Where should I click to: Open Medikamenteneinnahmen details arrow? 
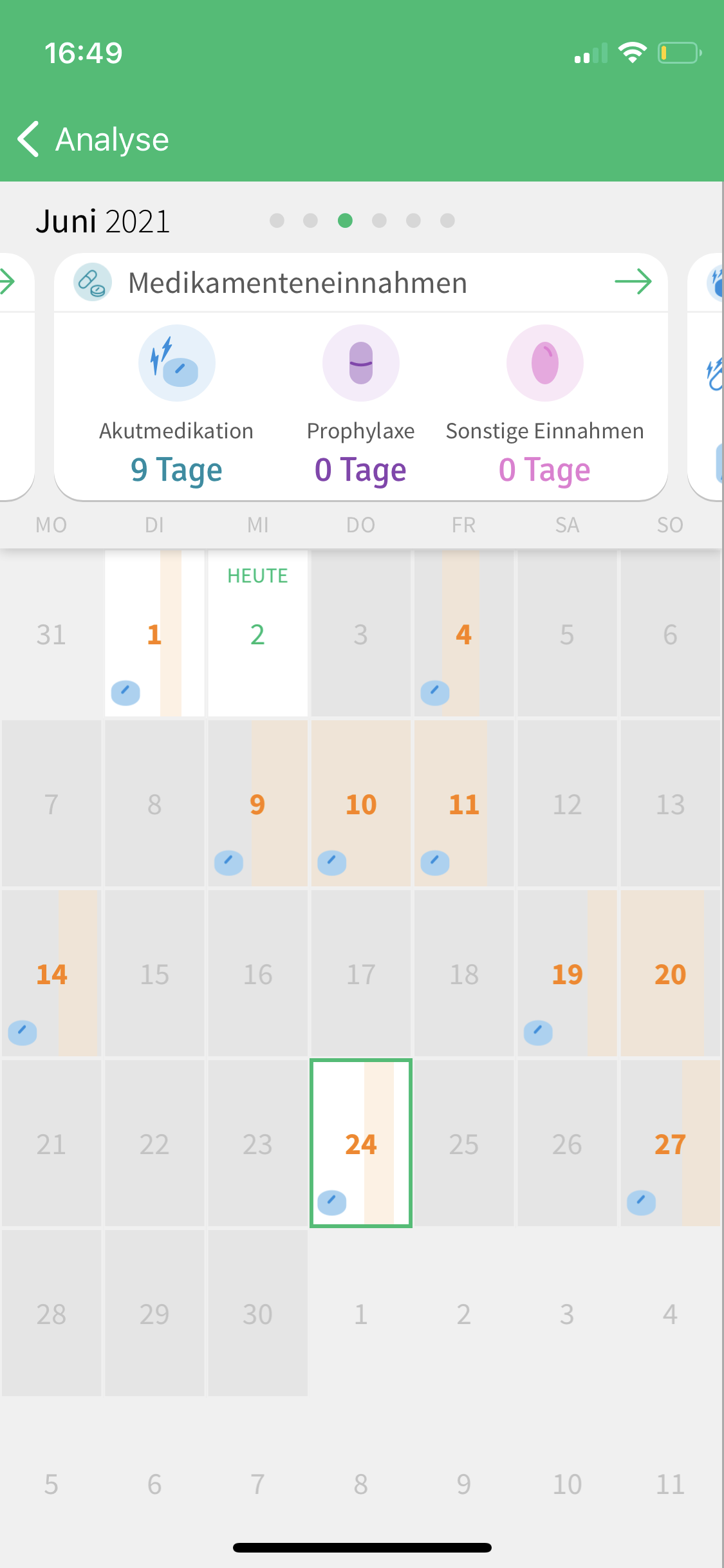(x=633, y=282)
